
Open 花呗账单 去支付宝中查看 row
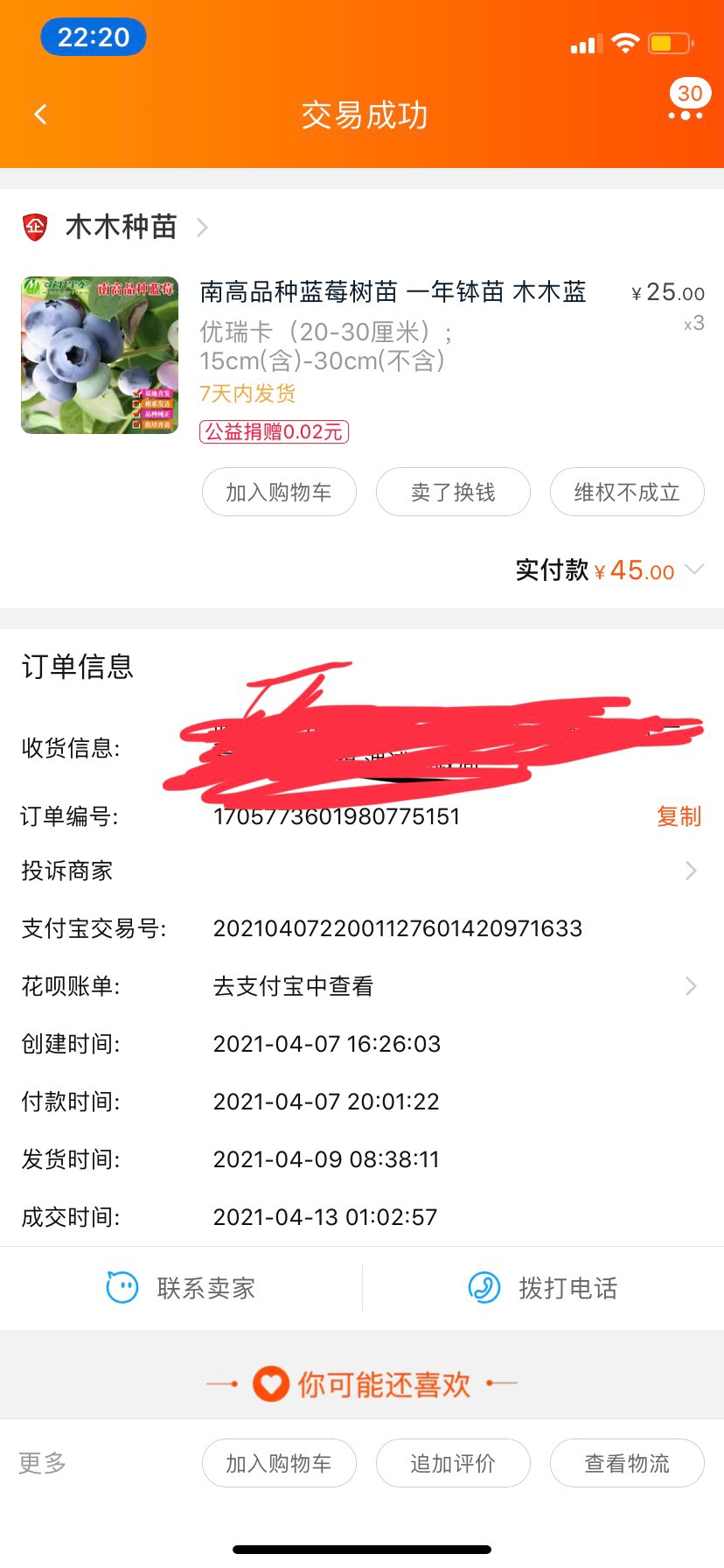(362, 986)
